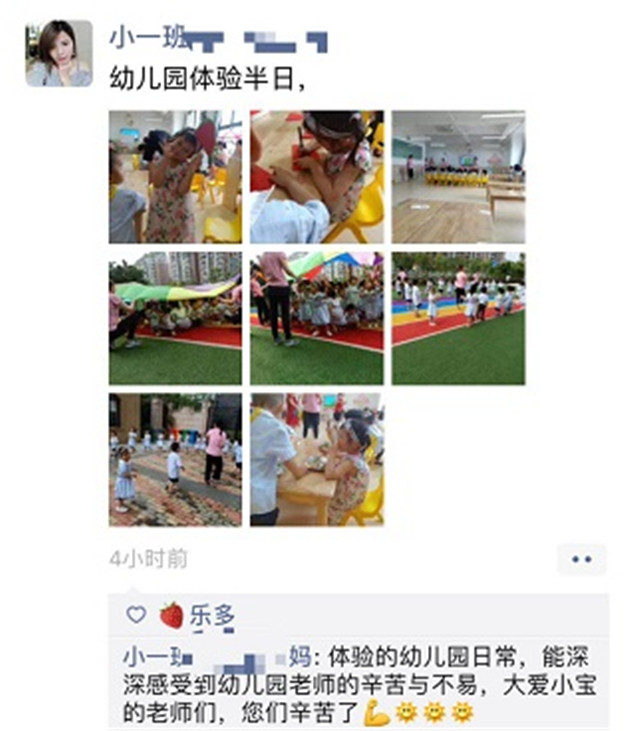Open the two-dot like and comment menu

click(x=581, y=560)
